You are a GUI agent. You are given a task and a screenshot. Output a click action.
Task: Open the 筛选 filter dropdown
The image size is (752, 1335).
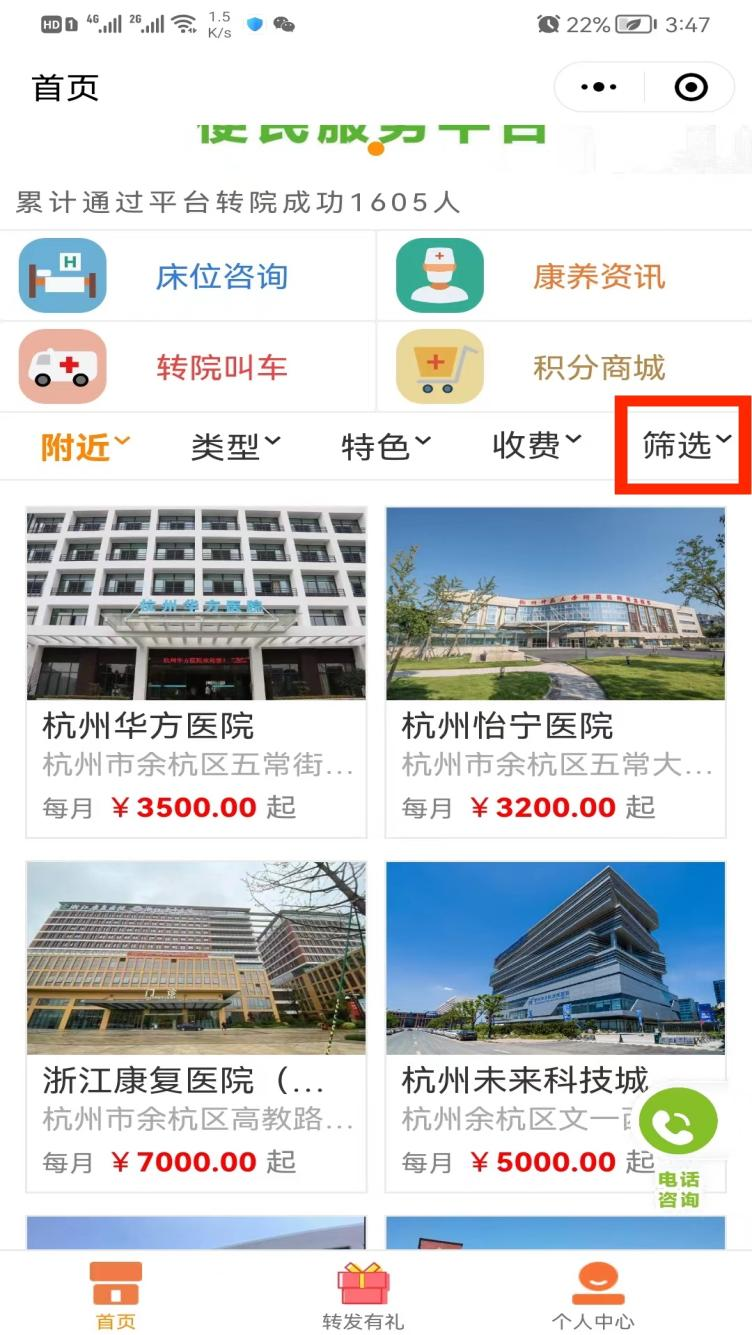click(686, 446)
